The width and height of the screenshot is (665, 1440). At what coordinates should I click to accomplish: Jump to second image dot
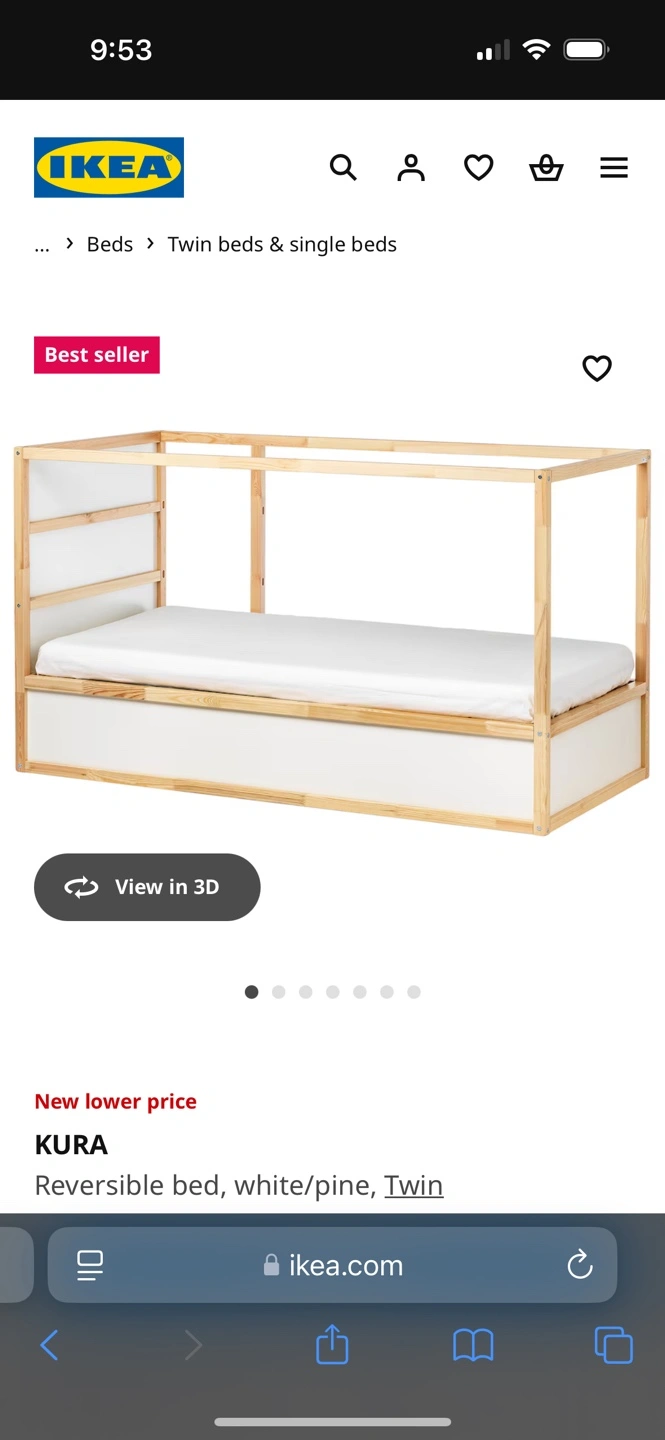pyautogui.click(x=279, y=992)
